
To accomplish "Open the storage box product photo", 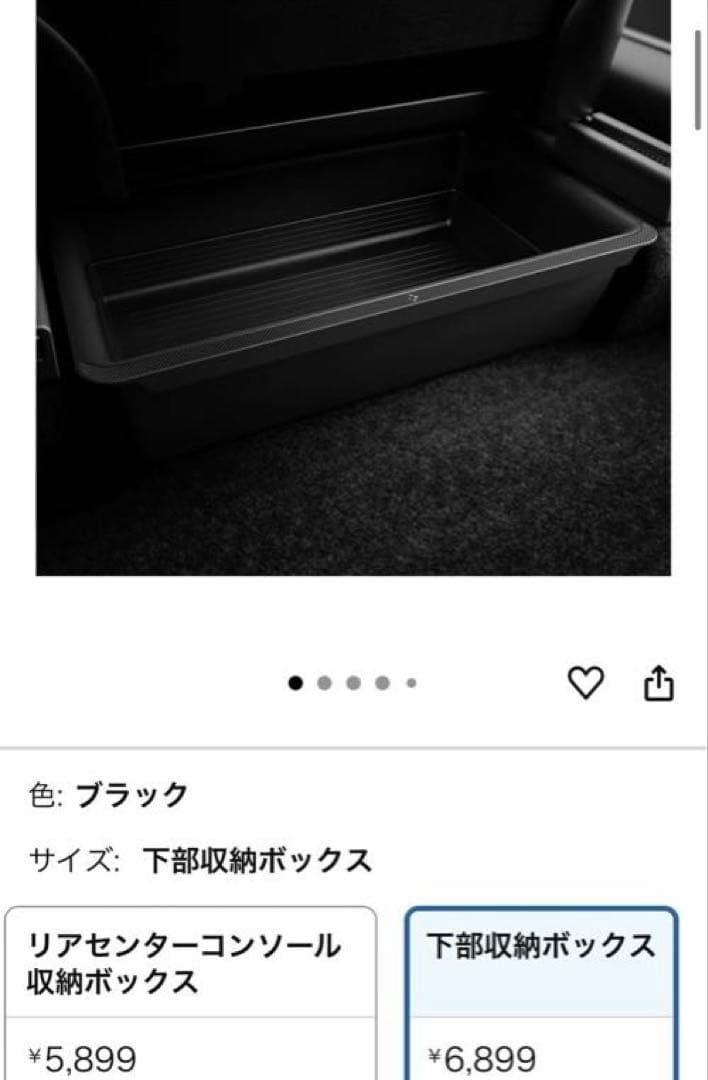I will (x=353, y=290).
